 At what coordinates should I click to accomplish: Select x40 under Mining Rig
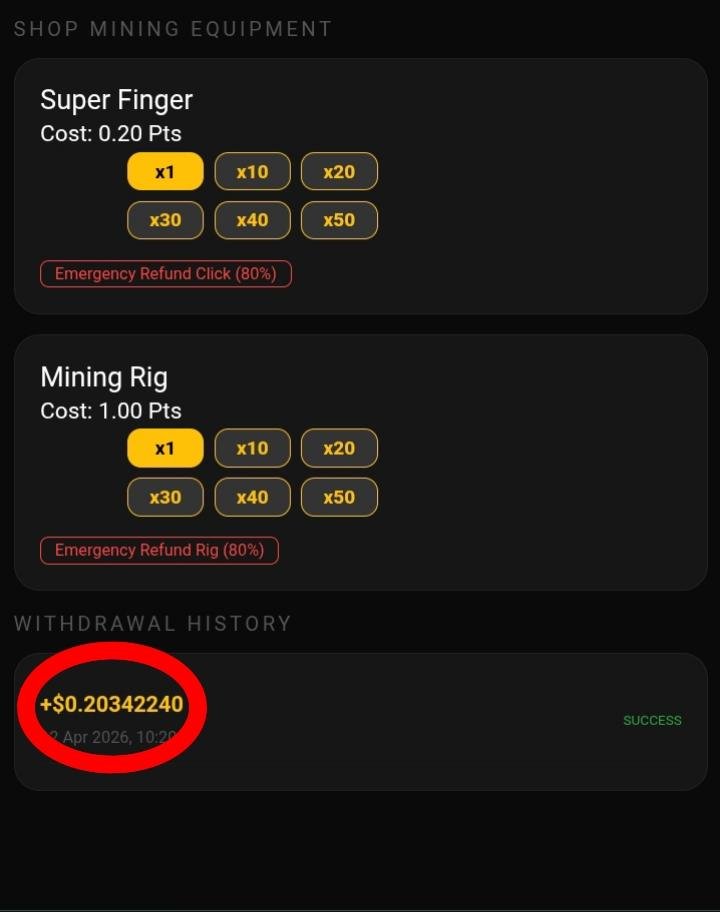tap(252, 497)
